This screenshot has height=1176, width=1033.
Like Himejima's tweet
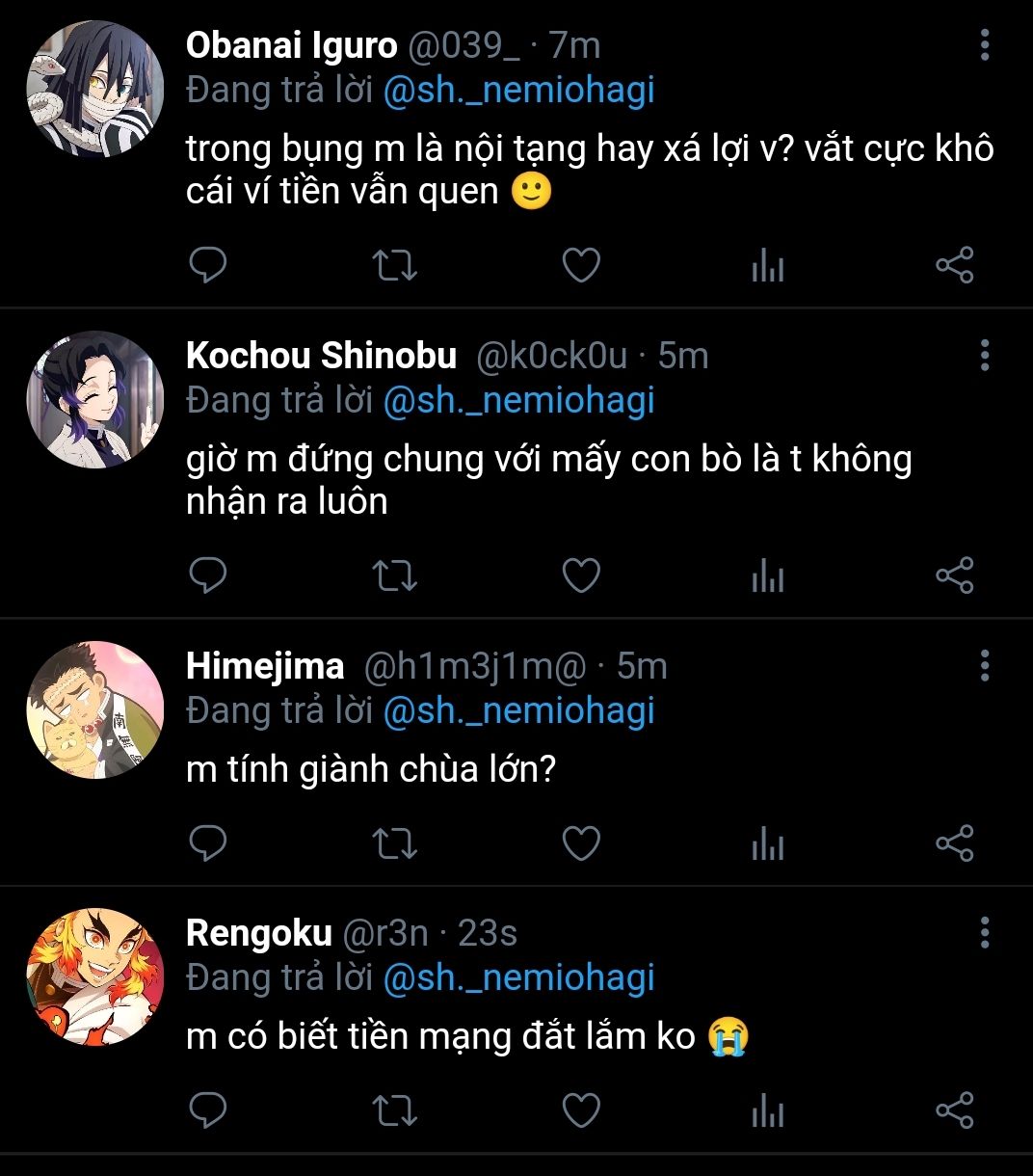pos(581,843)
